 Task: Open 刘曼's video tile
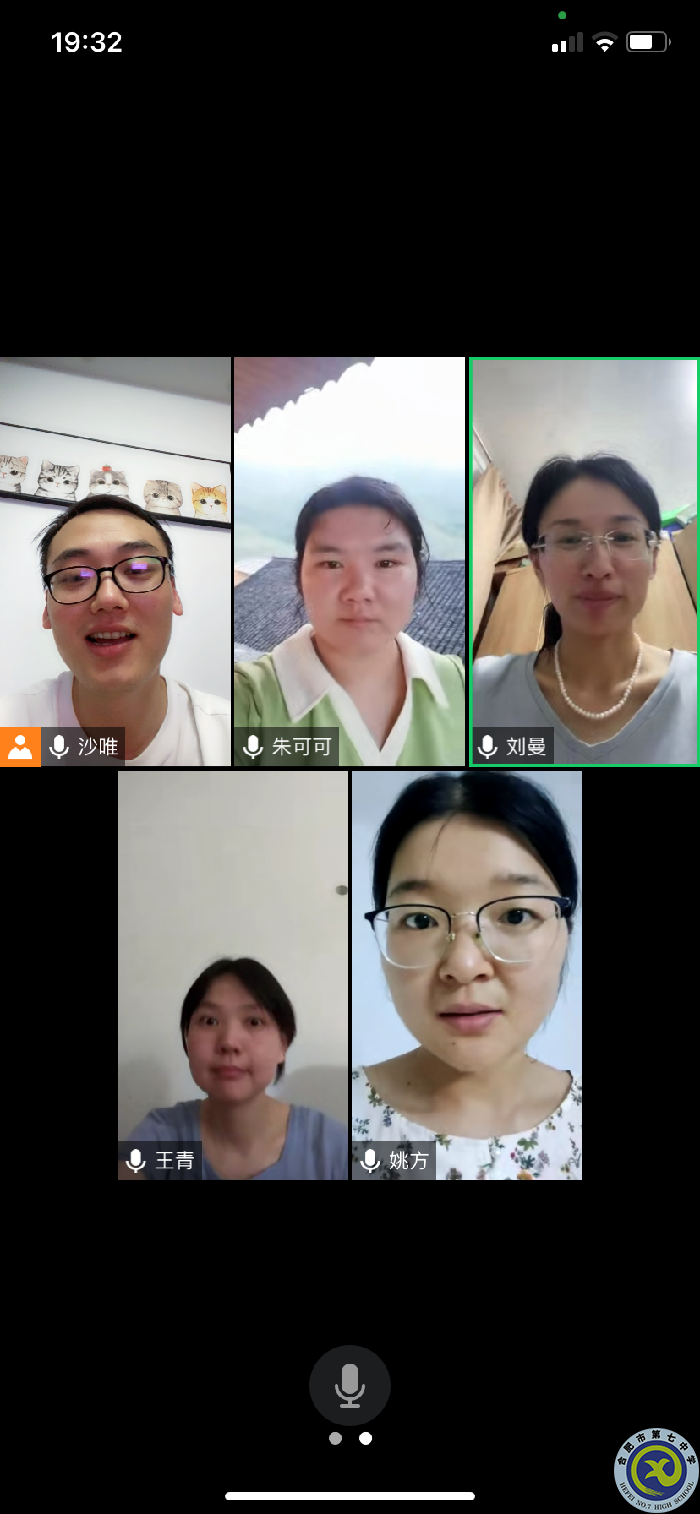pyautogui.click(x=584, y=560)
